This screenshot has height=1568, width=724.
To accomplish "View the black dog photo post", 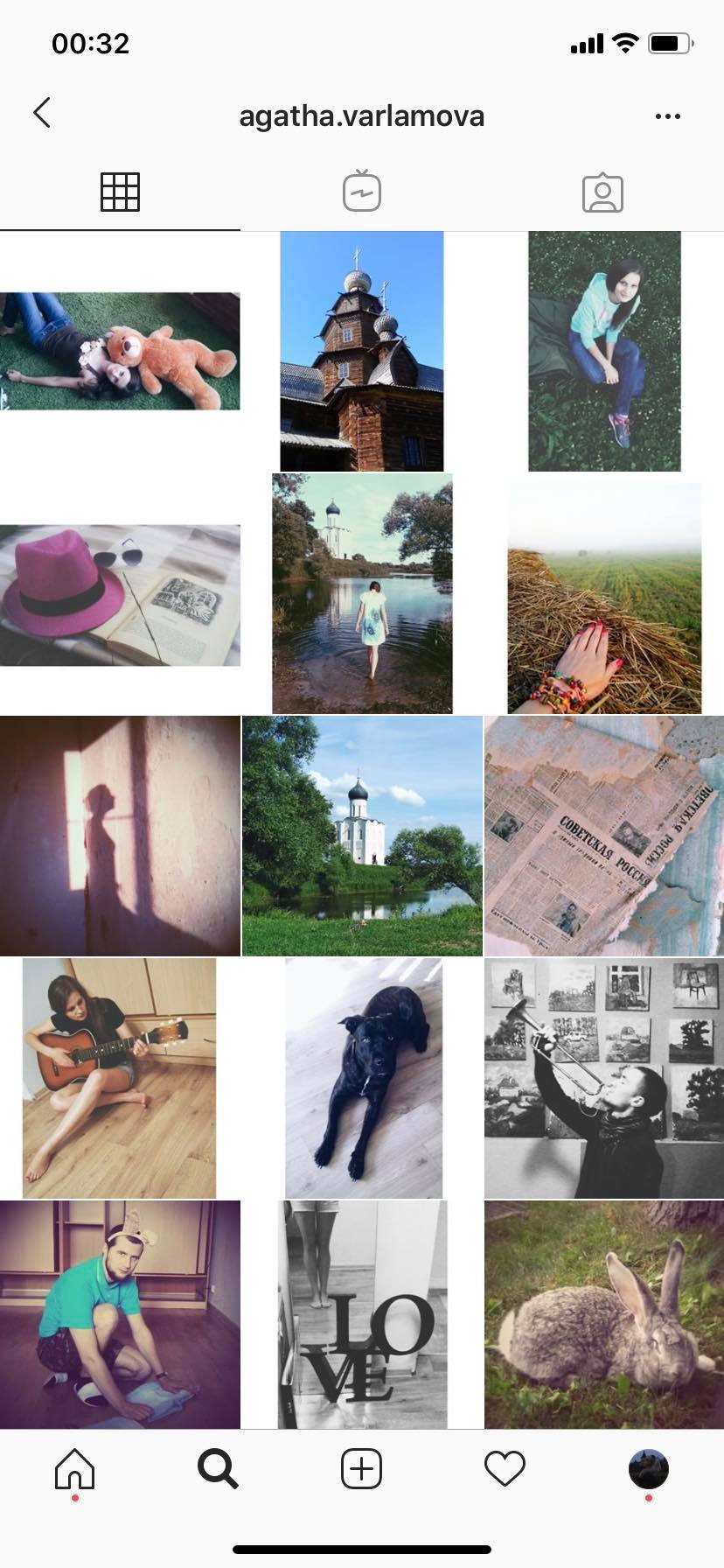I will click(364, 1078).
